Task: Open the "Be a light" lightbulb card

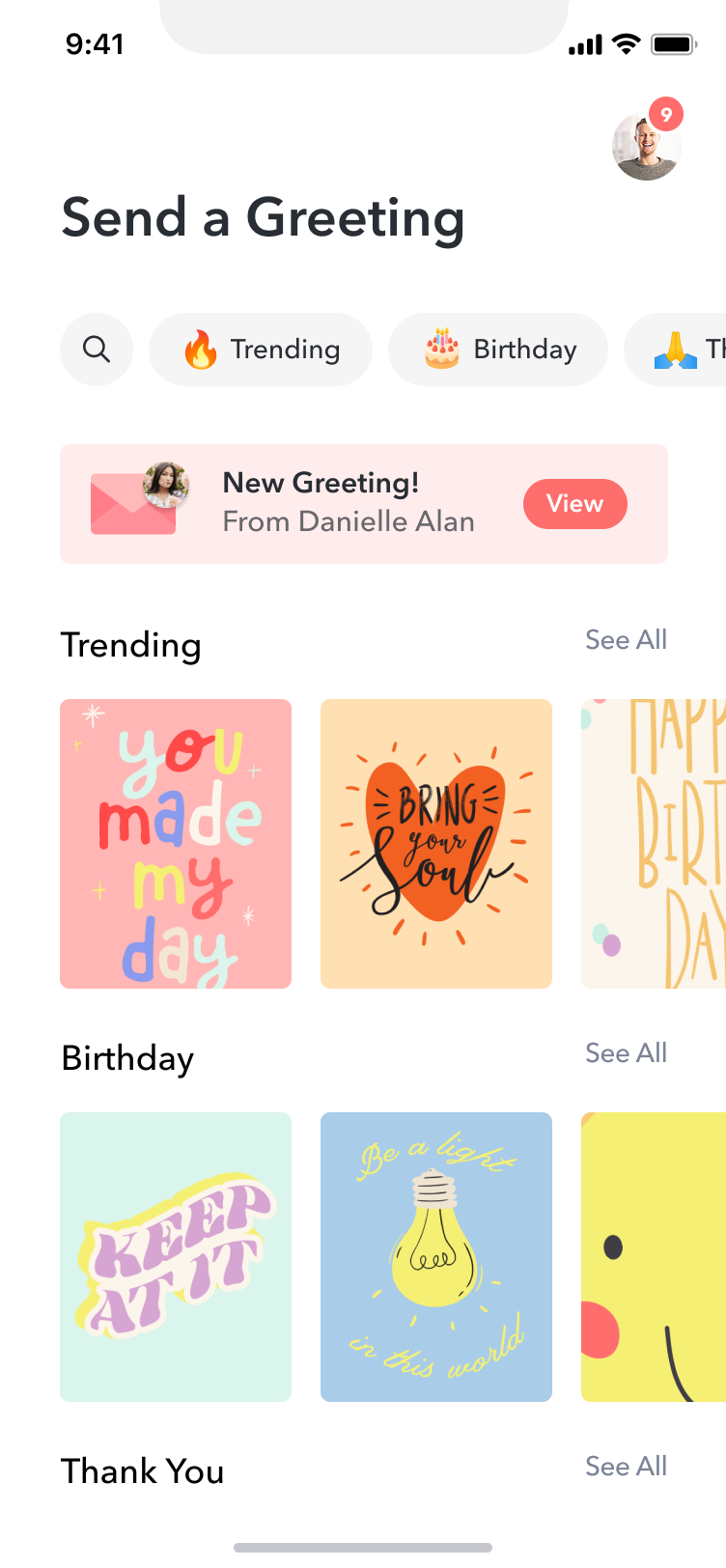Action: (436, 1257)
